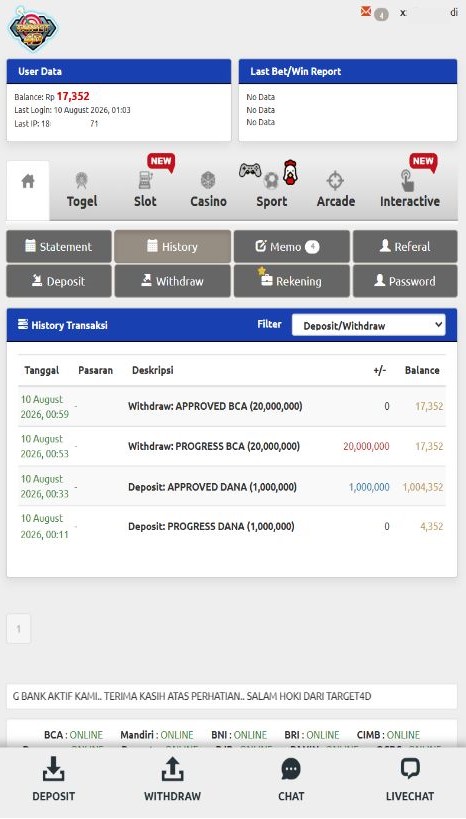Image resolution: width=466 pixels, height=819 pixels.
Task: Expand the Deposit/Withdraw filter dropdown
Action: point(369,325)
